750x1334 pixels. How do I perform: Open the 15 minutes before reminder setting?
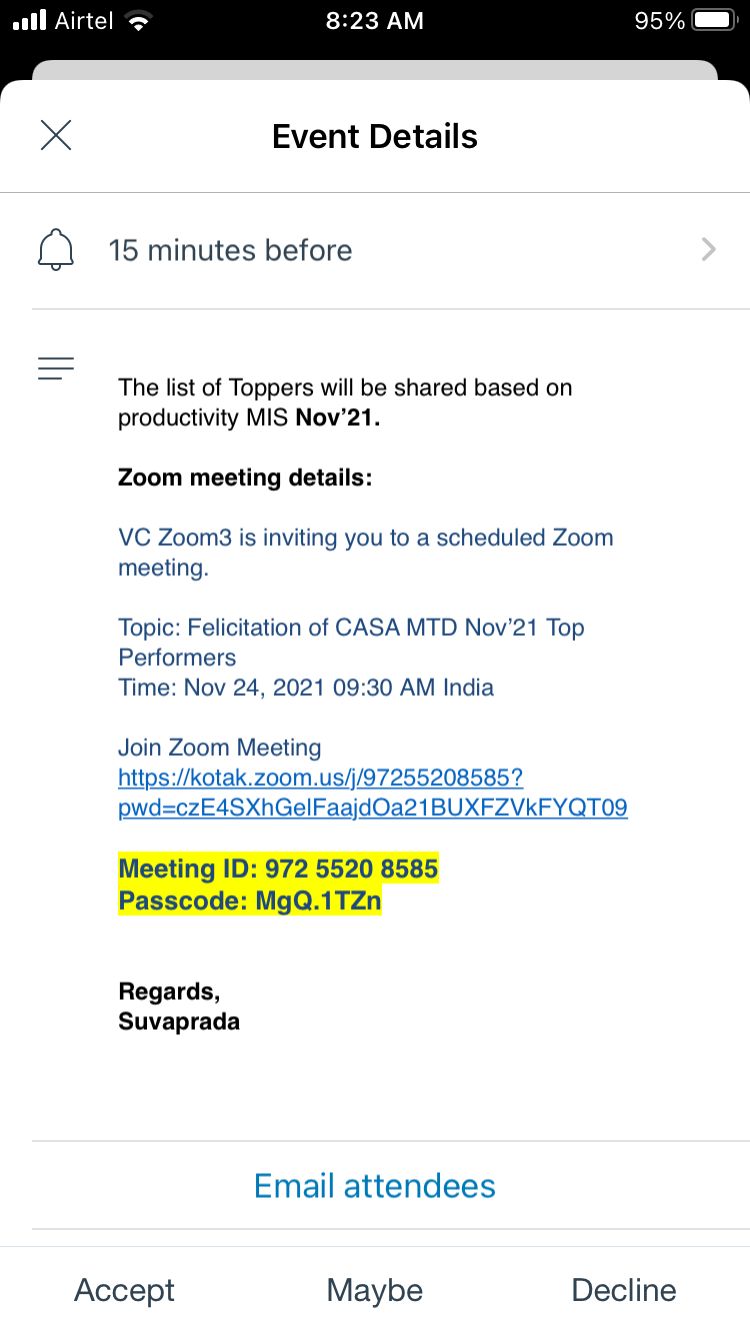[x=375, y=250]
